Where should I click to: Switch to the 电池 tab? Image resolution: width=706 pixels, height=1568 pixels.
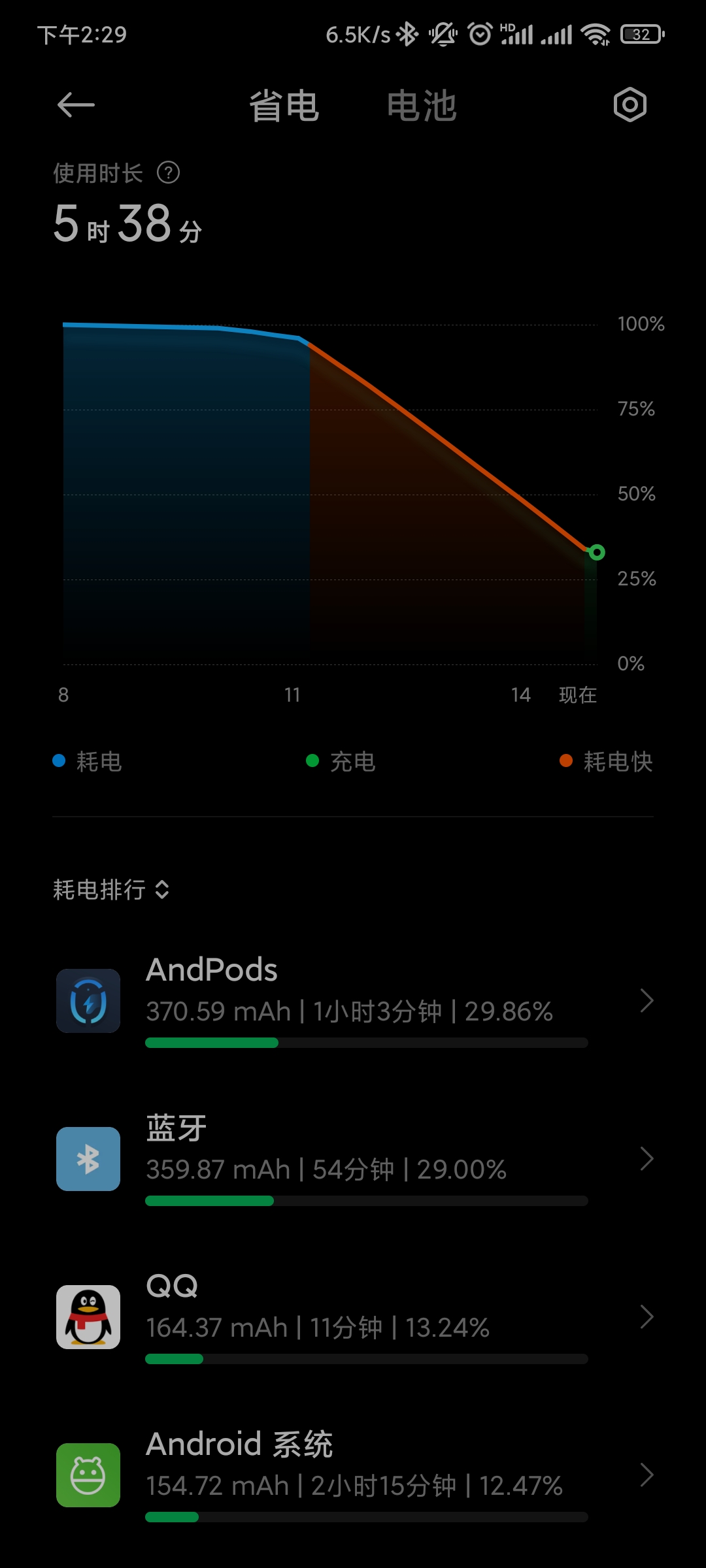[422, 106]
